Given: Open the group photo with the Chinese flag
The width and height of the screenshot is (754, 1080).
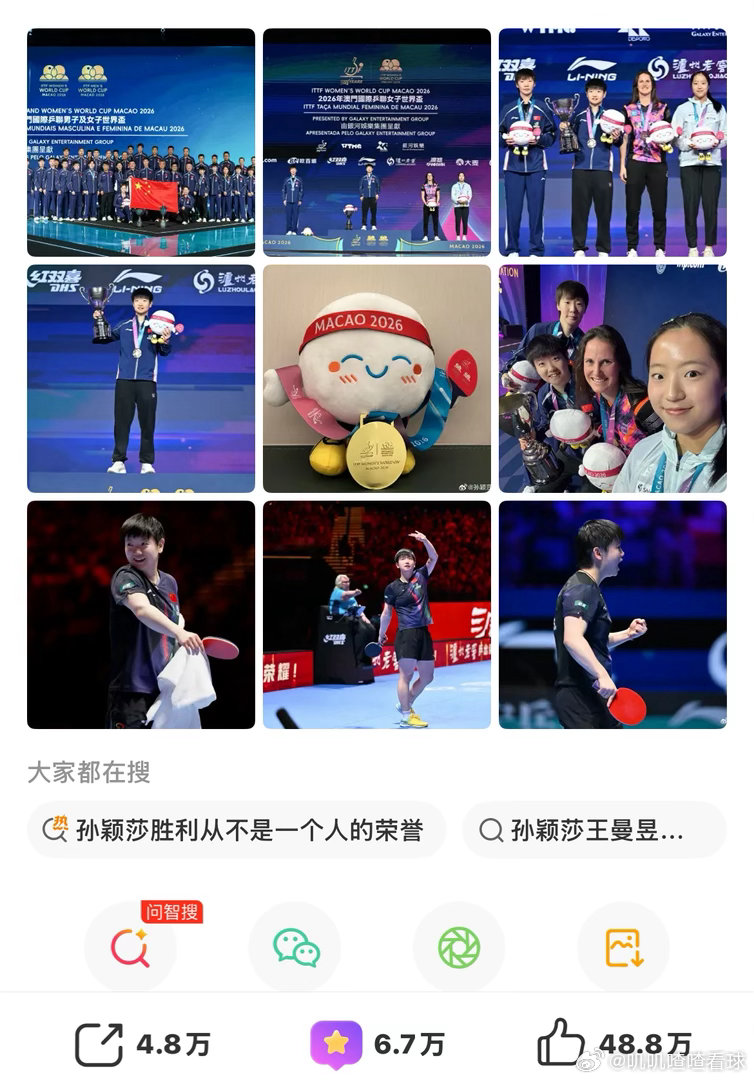Looking at the screenshot, I should pos(141,142).
